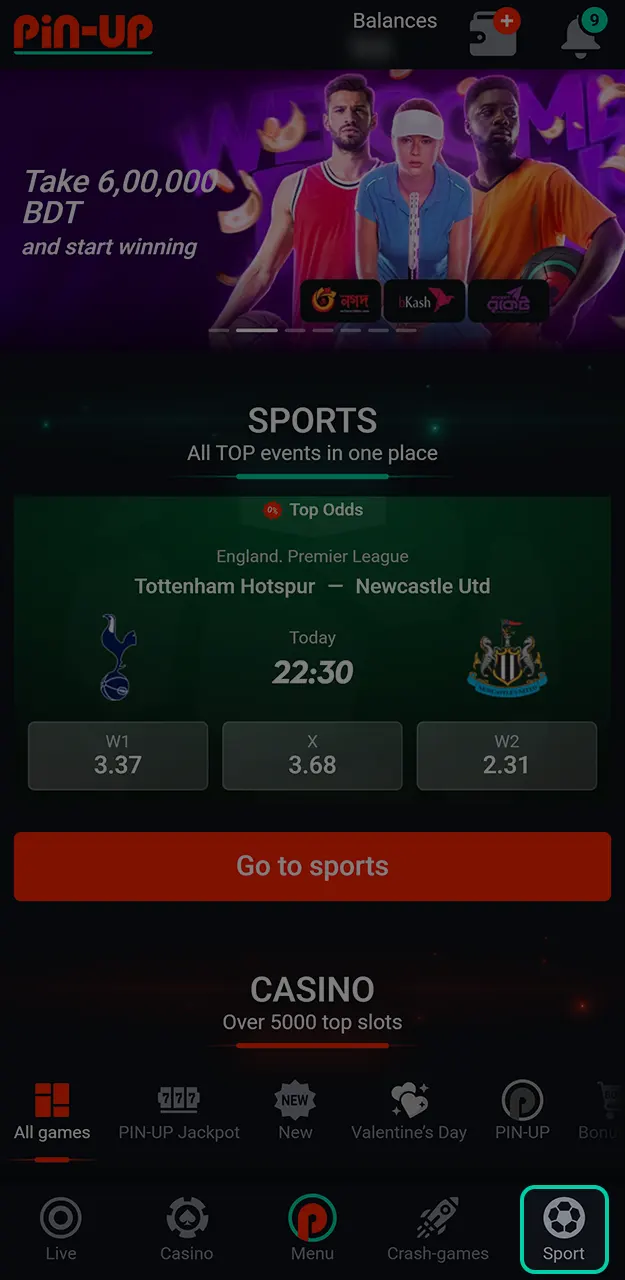Open the Menu tab
Image resolution: width=625 pixels, height=1280 pixels.
(312, 1230)
